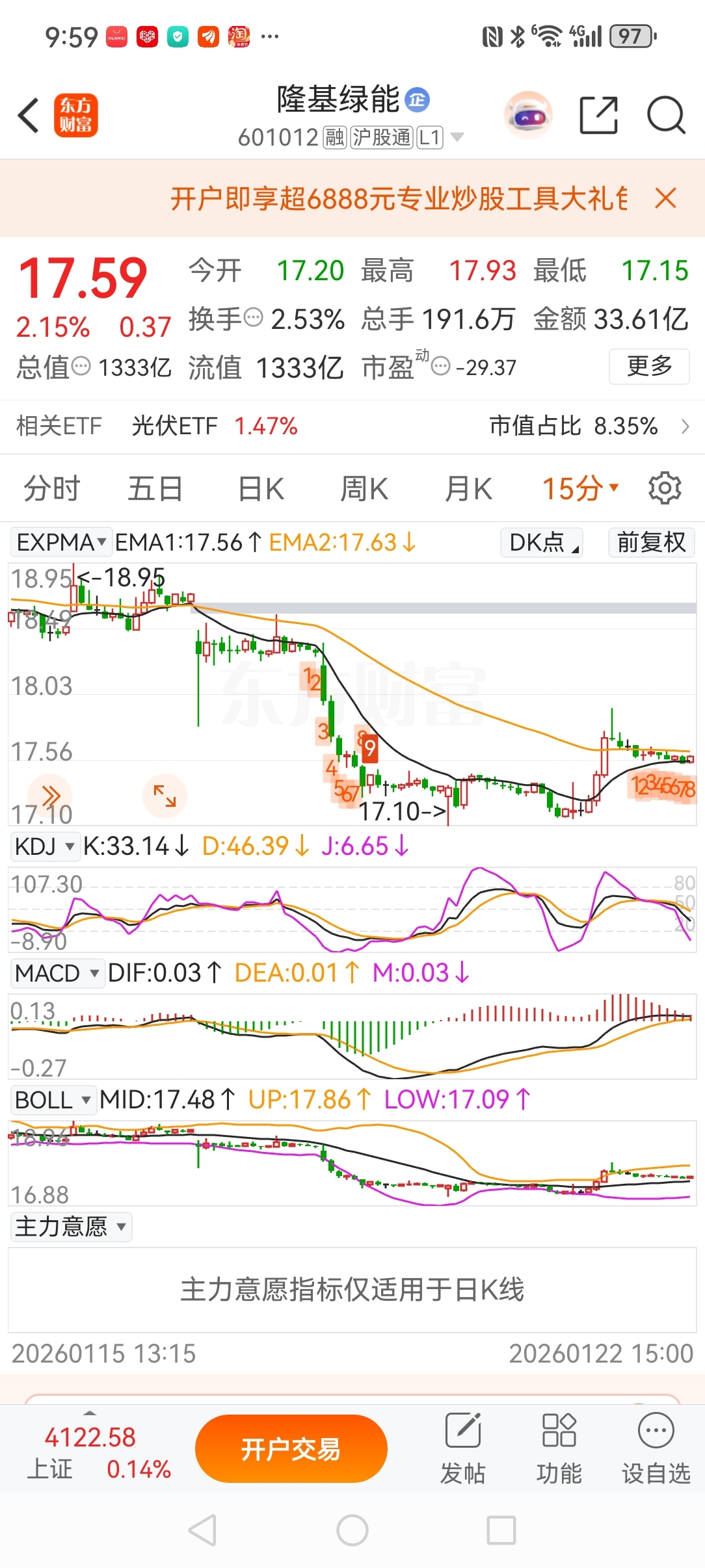
Task: Switch to the 五日 chart tab
Action: point(155,489)
